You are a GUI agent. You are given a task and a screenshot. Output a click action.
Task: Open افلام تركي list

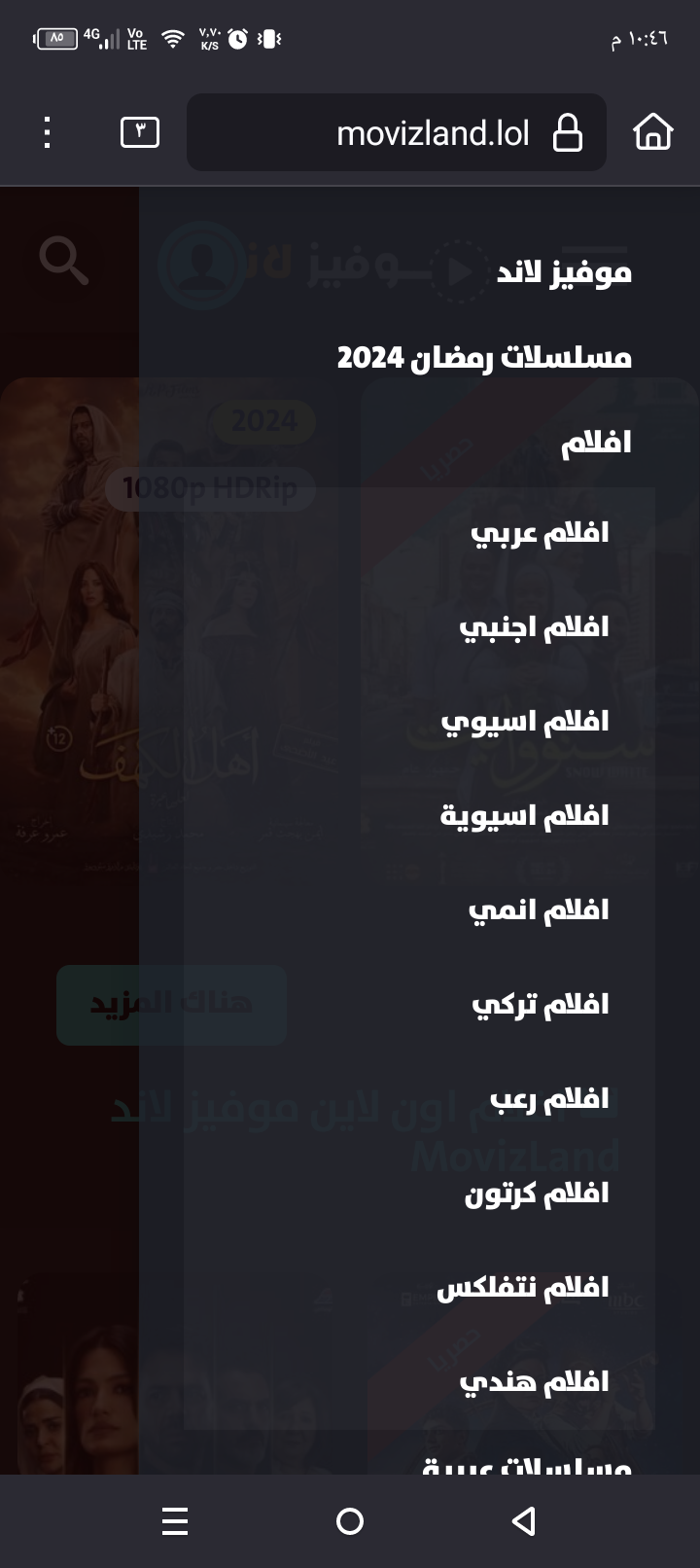click(540, 1004)
